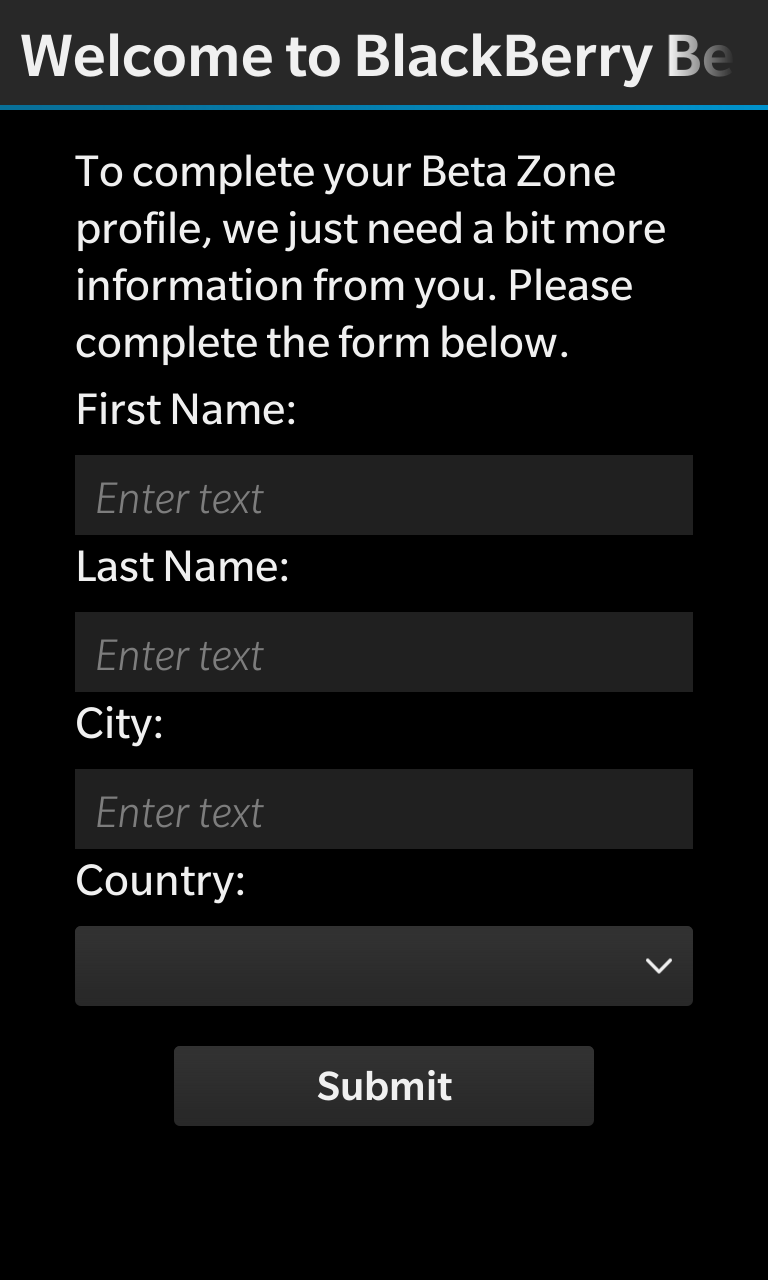Select the City text field
The width and height of the screenshot is (768, 1280).
[384, 809]
